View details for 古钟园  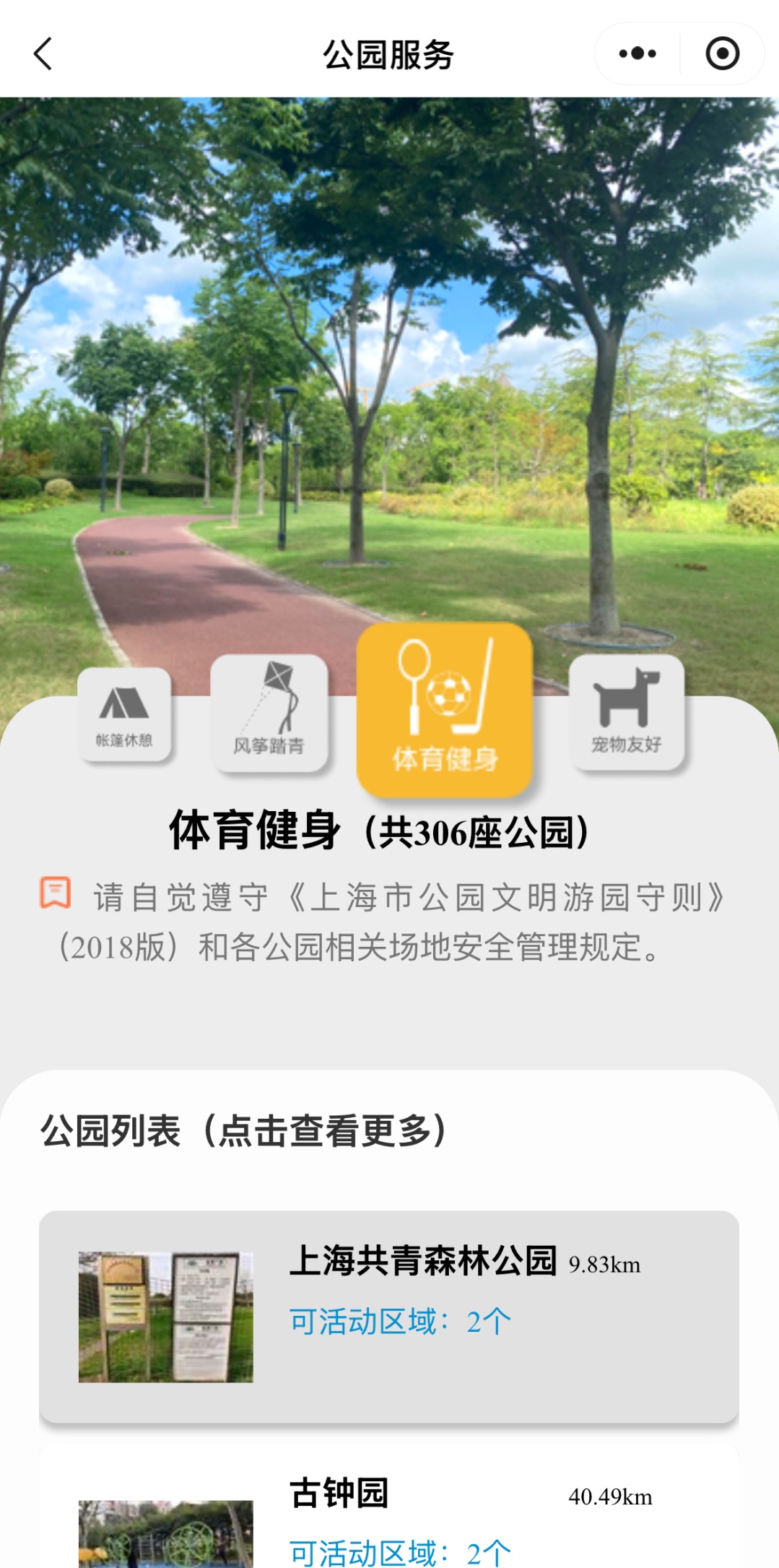pyautogui.click(x=388, y=1517)
